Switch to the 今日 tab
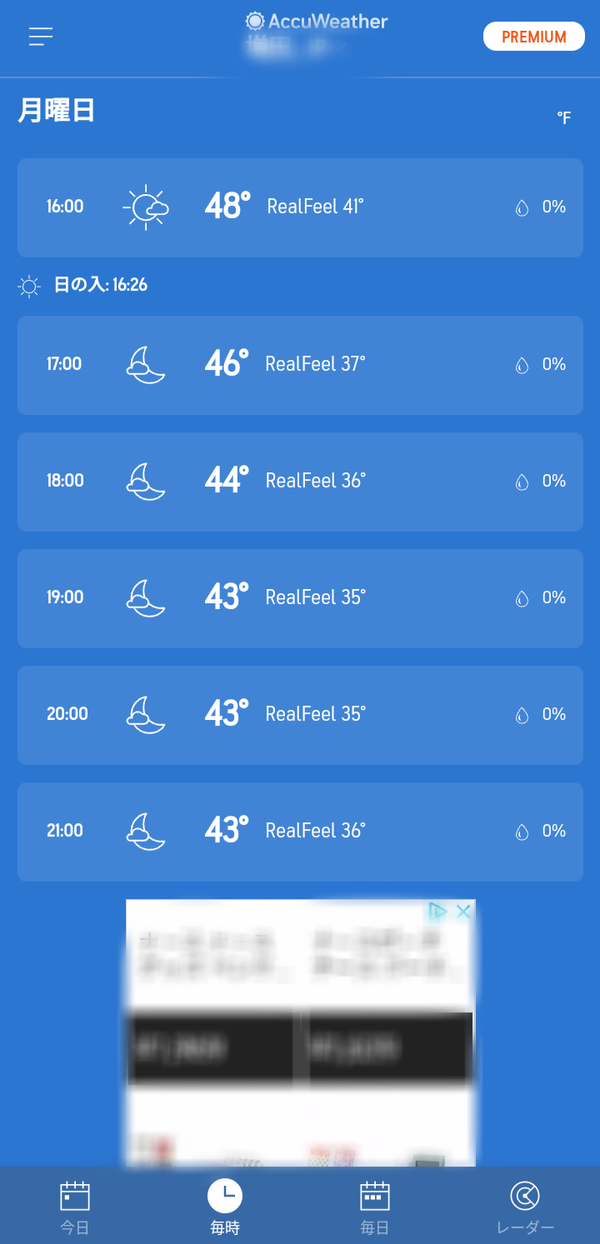 pyautogui.click(x=75, y=1206)
